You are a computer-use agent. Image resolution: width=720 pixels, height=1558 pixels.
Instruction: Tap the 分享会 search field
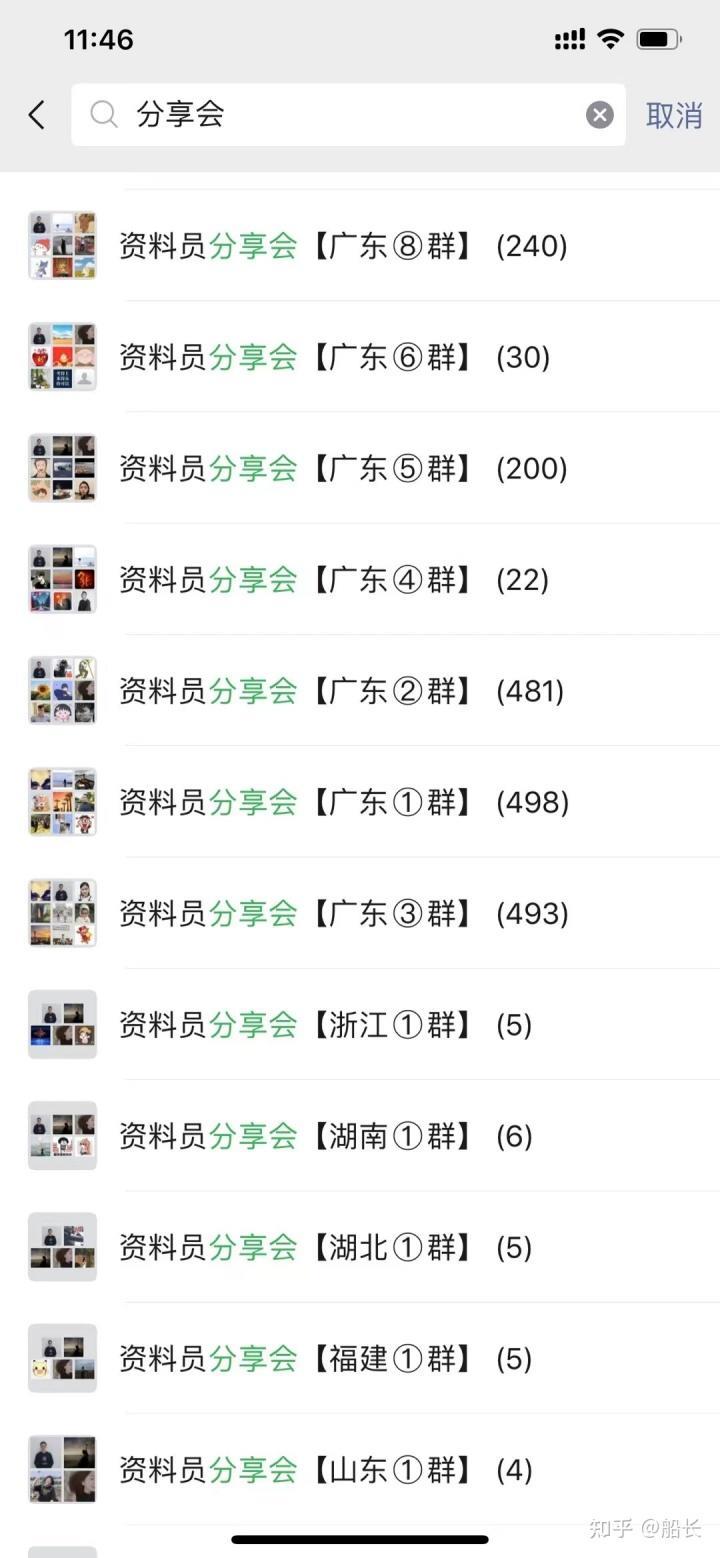(x=340, y=115)
